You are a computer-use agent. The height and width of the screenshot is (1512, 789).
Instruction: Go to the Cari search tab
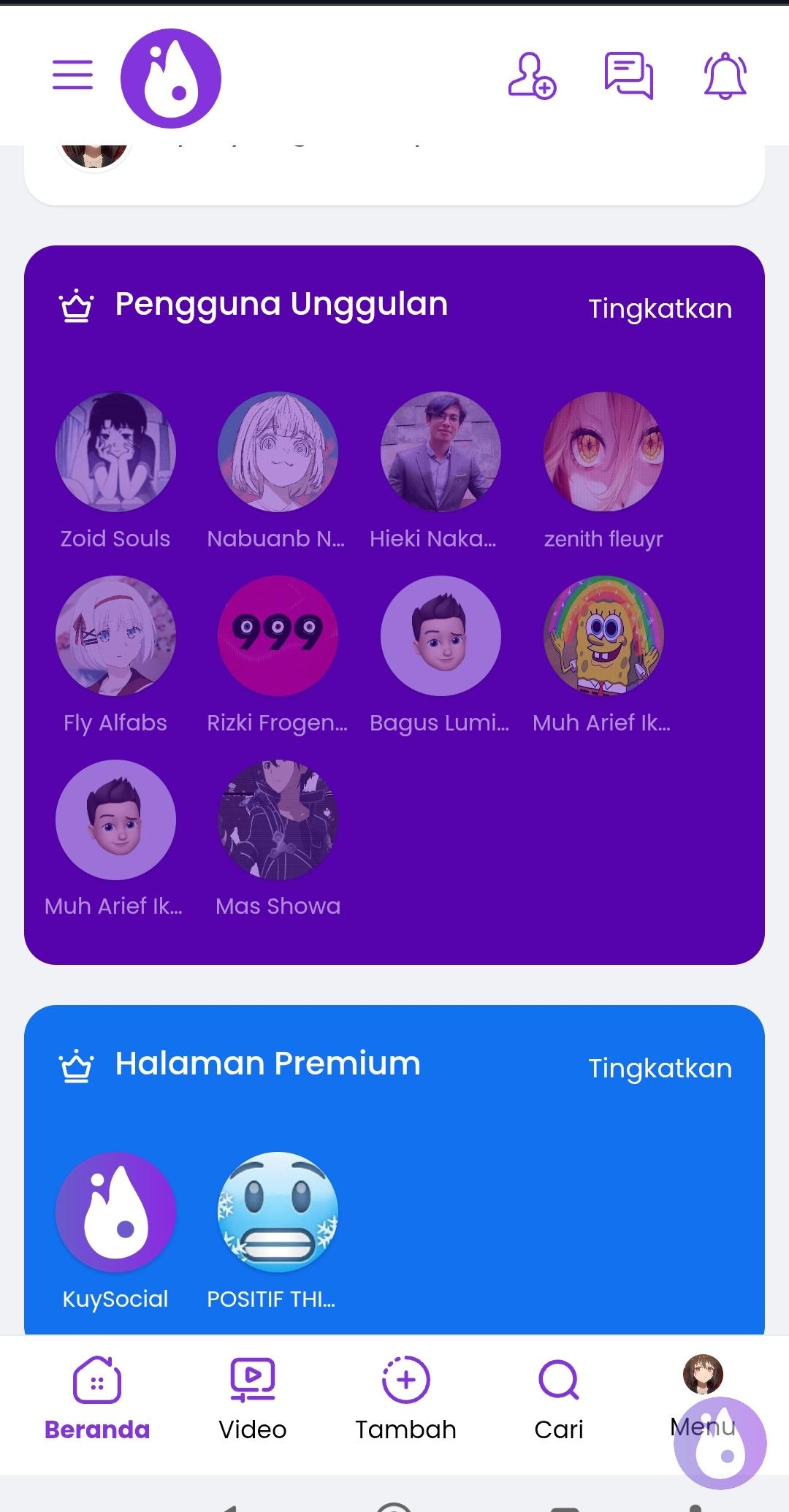(x=559, y=1400)
